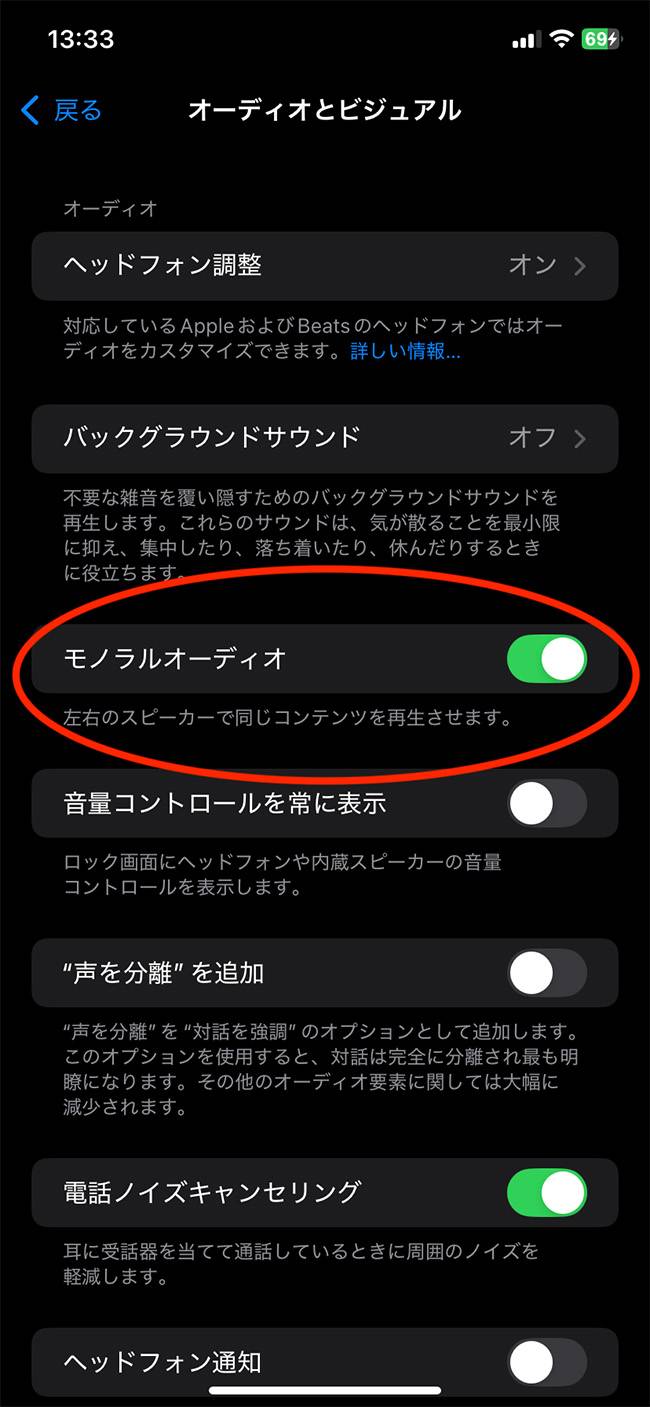Turn on ヘッドフォン通知 switch
This screenshot has width=650, height=1407.
tap(546, 1361)
